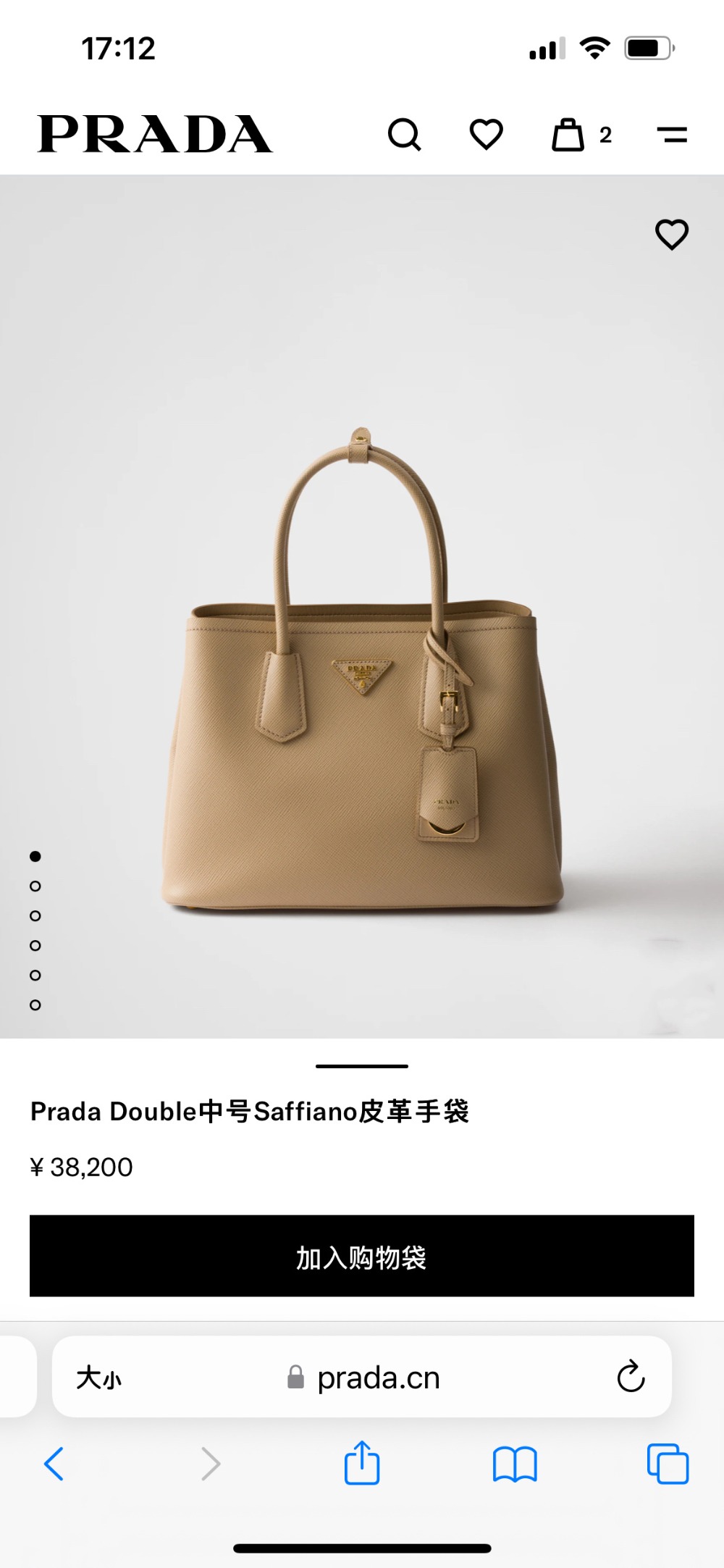The width and height of the screenshot is (724, 1568).
Task: Show open Safari tabs
Action: click(667, 1464)
